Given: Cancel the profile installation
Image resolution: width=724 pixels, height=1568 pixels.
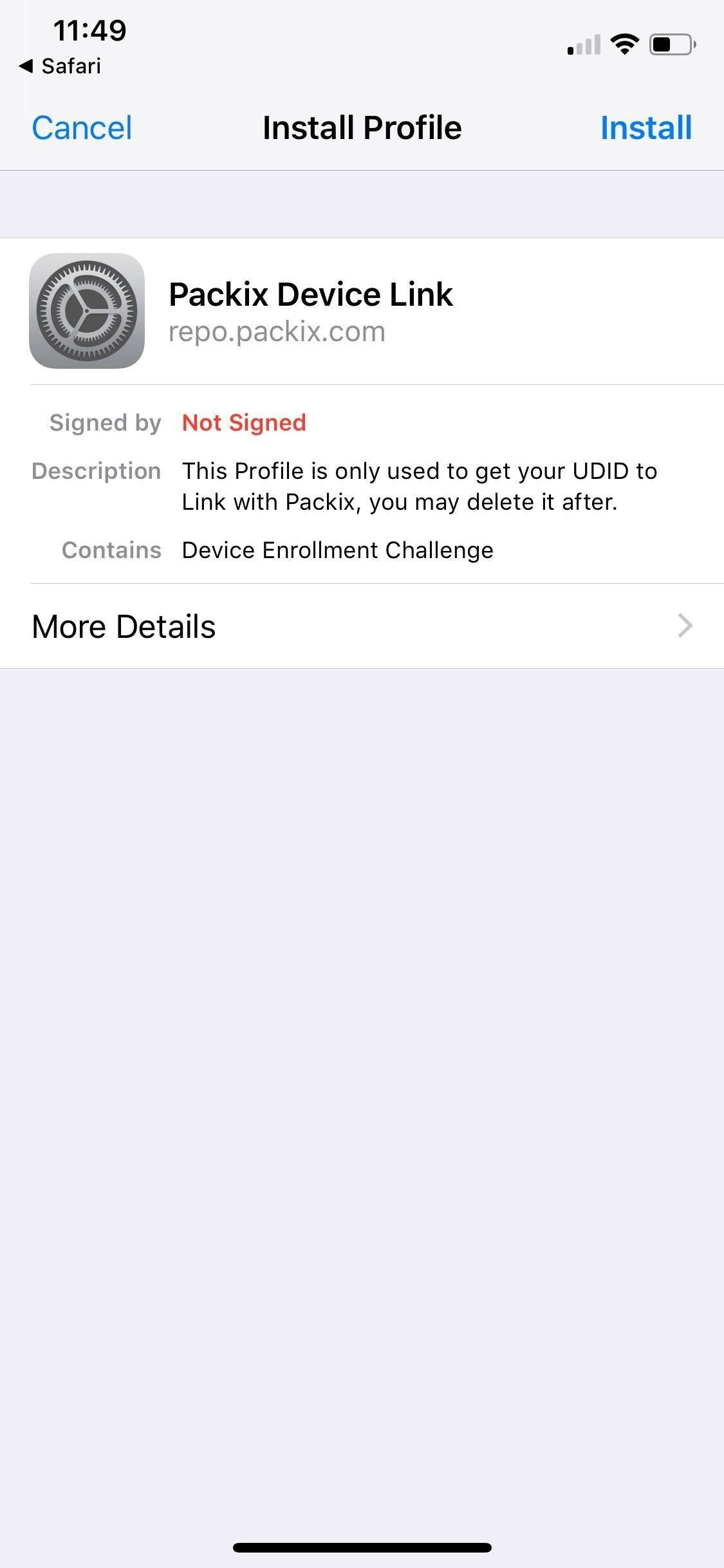Looking at the screenshot, I should point(82,127).
